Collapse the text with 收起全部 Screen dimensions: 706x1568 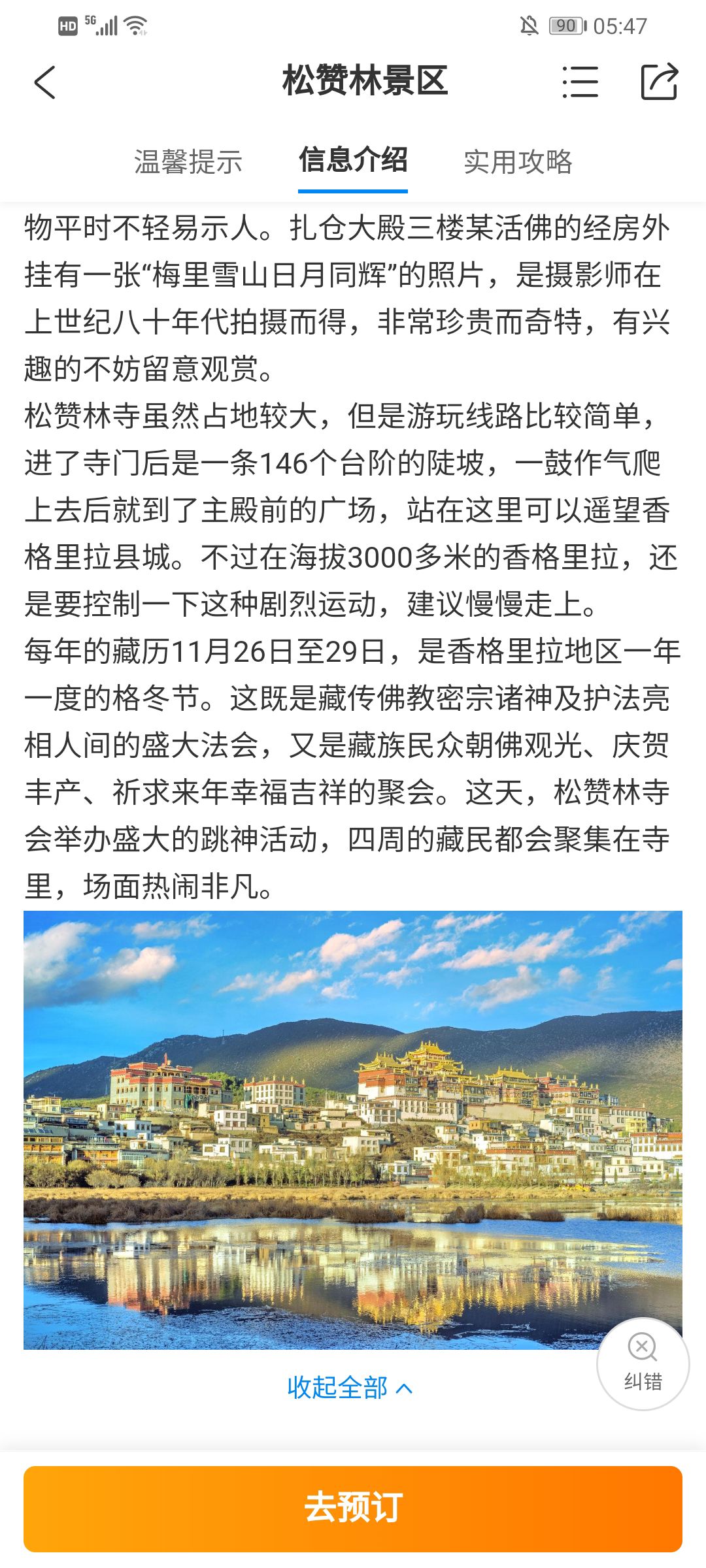(x=350, y=1388)
